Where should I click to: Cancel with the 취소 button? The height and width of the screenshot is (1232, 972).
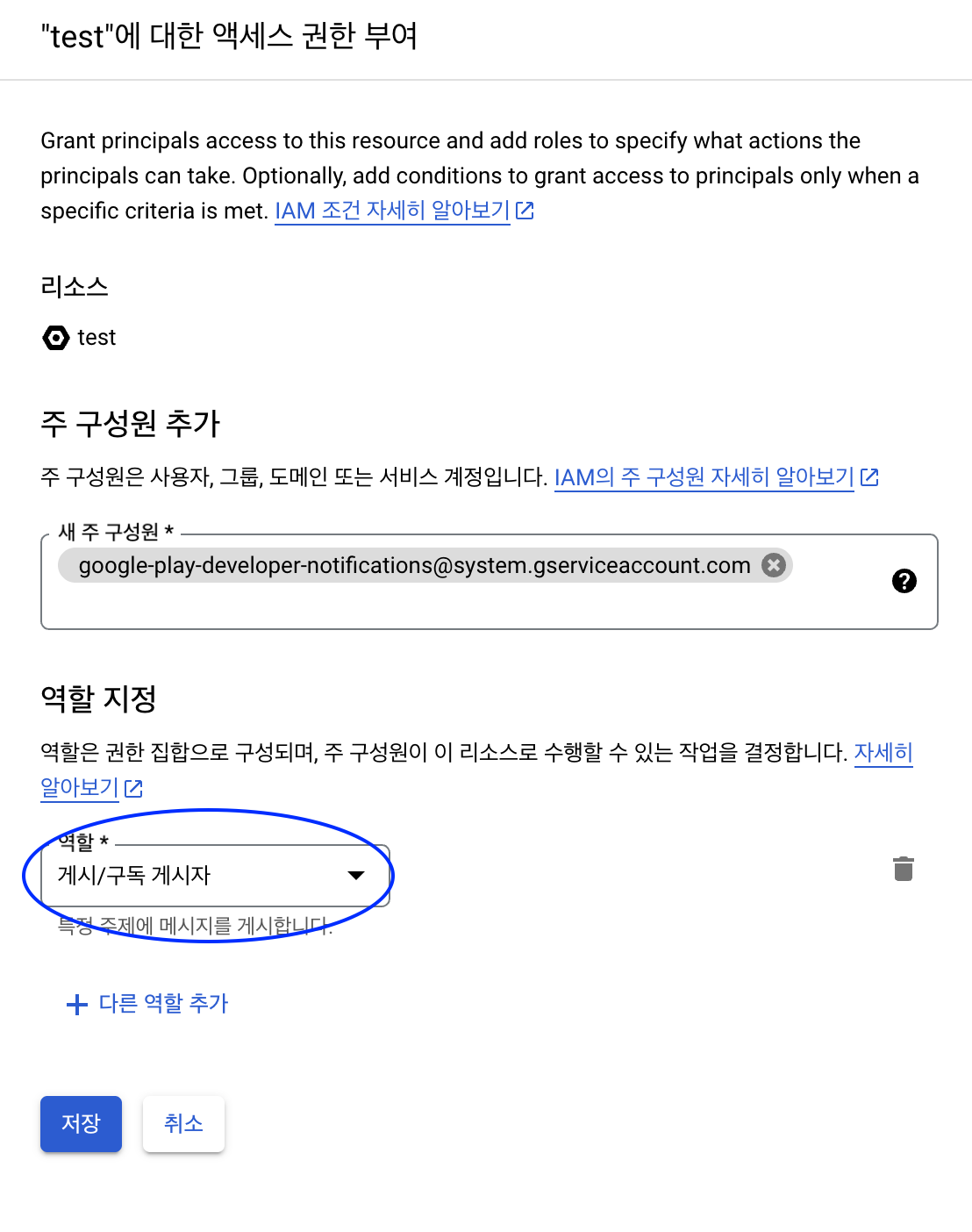183,1123
